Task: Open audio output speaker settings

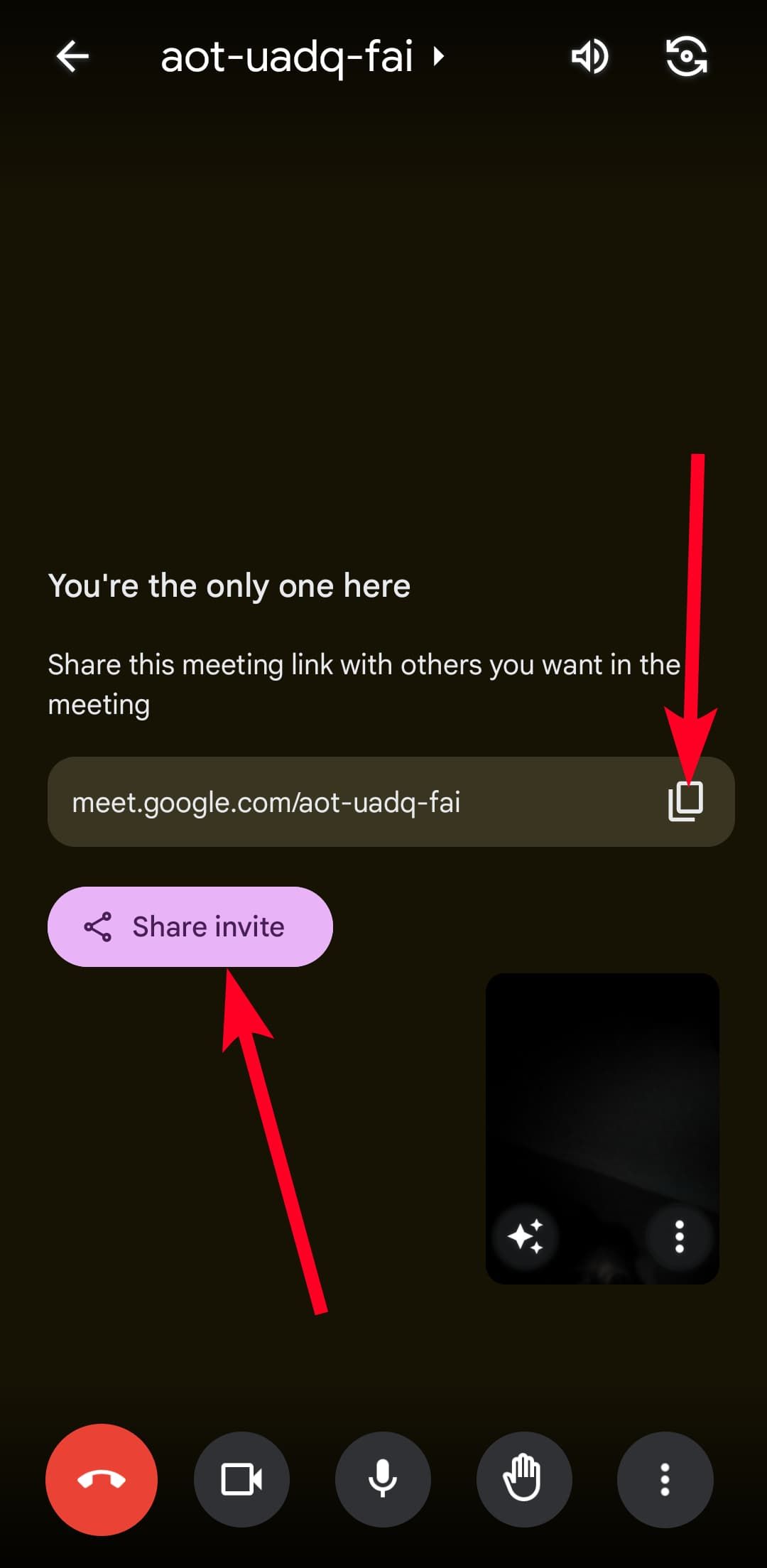Action: [x=589, y=57]
